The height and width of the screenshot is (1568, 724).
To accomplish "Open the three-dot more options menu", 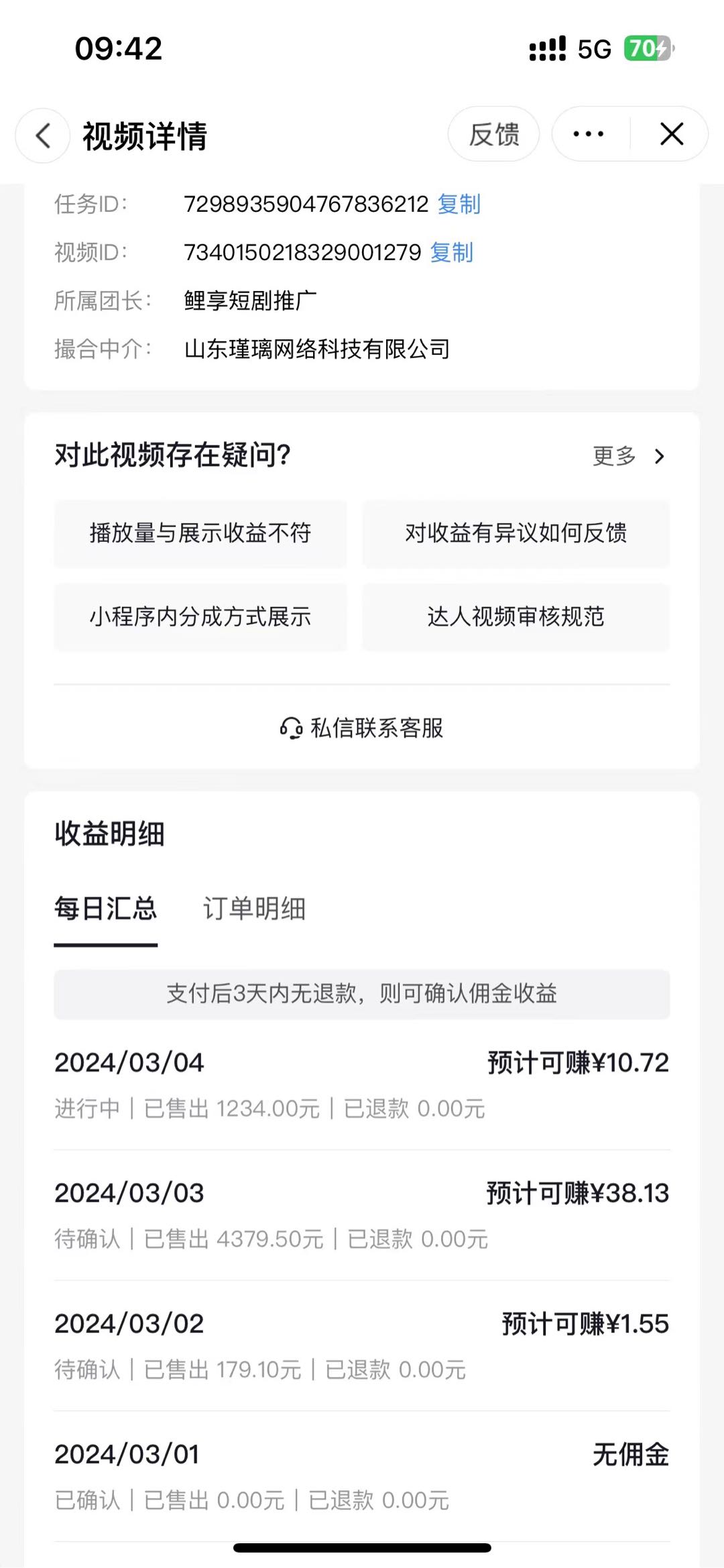I will (x=589, y=134).
